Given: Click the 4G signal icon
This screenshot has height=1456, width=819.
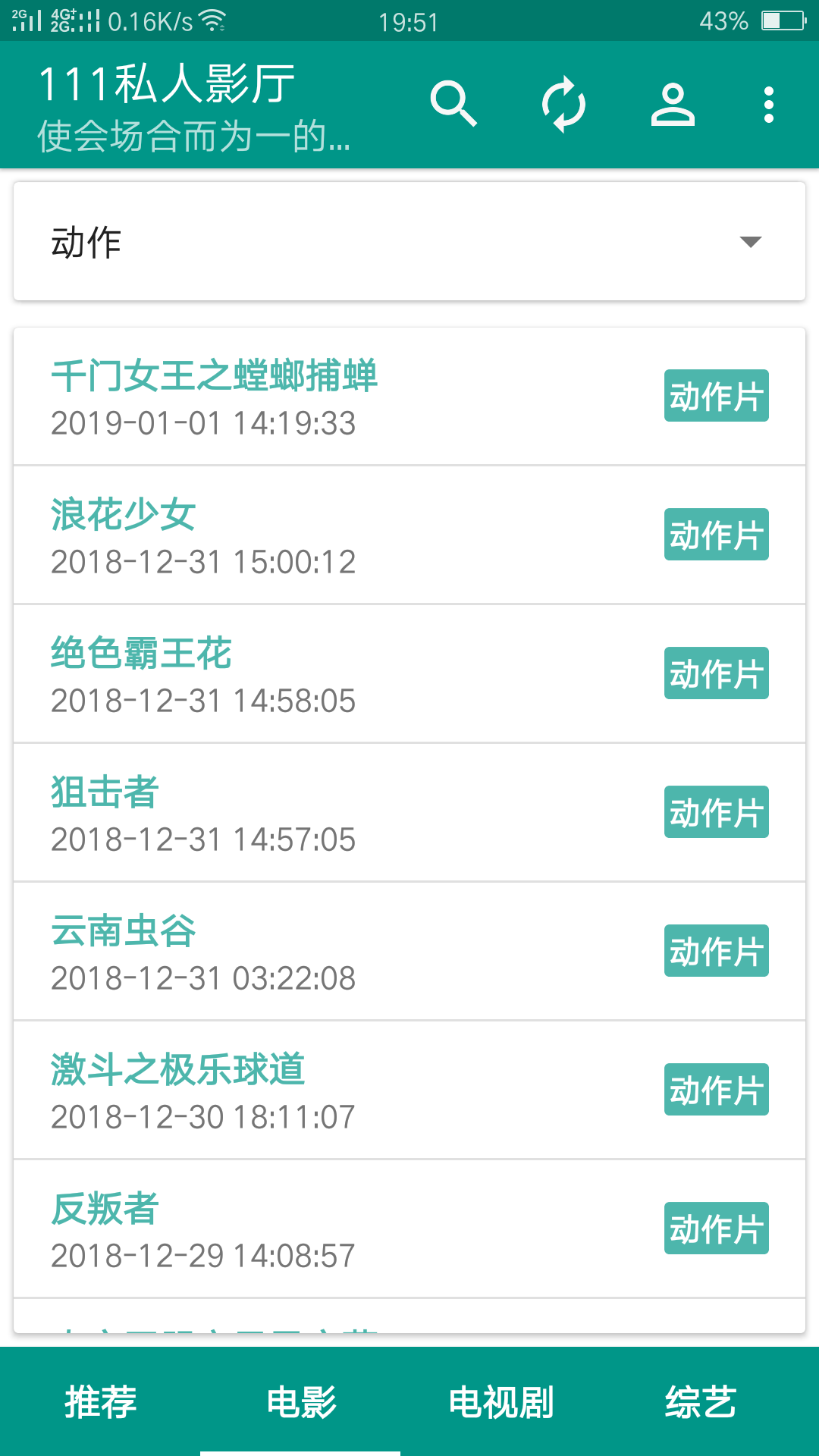Looking at the screenshot, I should [68, 20].
